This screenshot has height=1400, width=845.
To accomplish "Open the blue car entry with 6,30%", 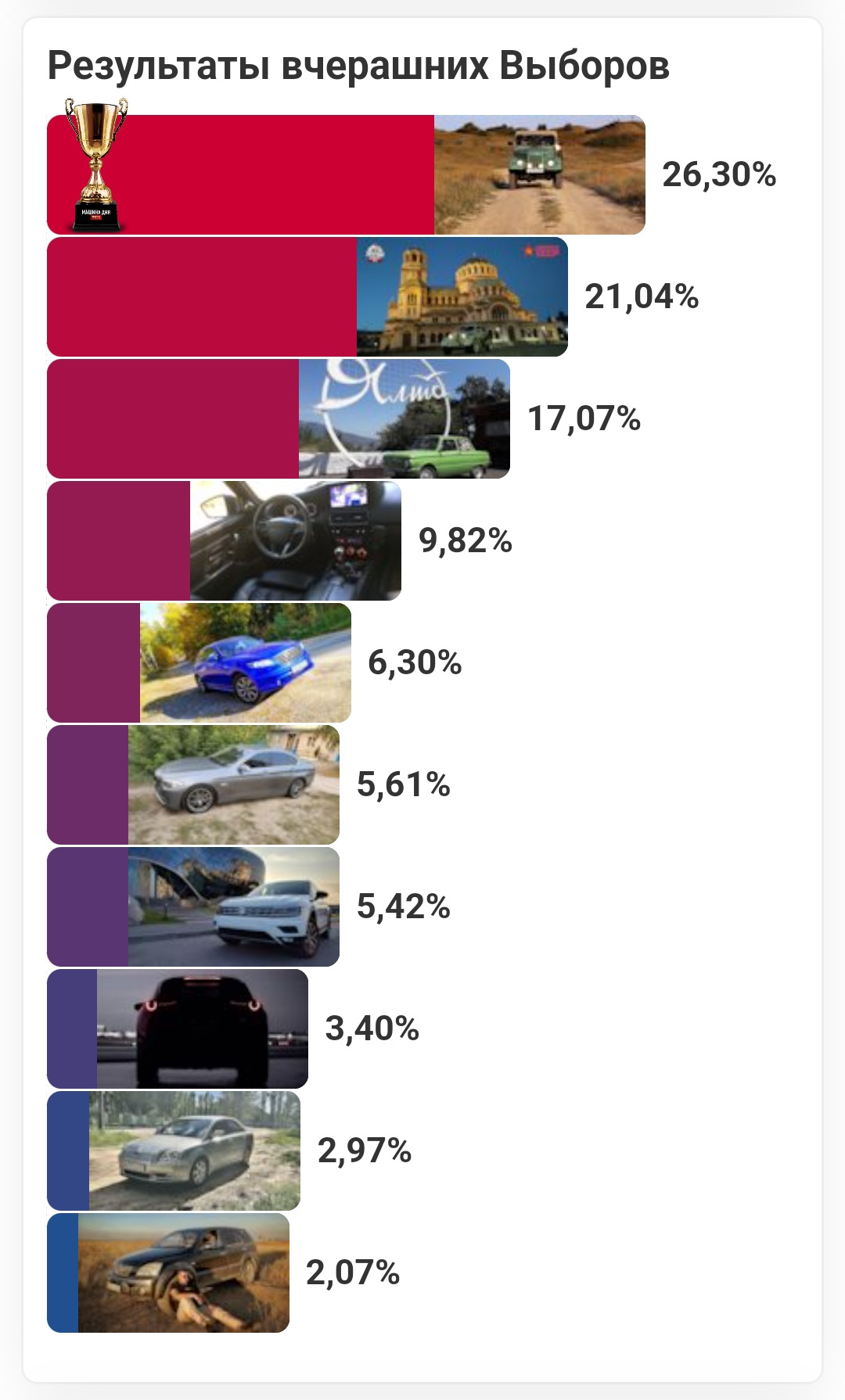I will click(245, 663).
